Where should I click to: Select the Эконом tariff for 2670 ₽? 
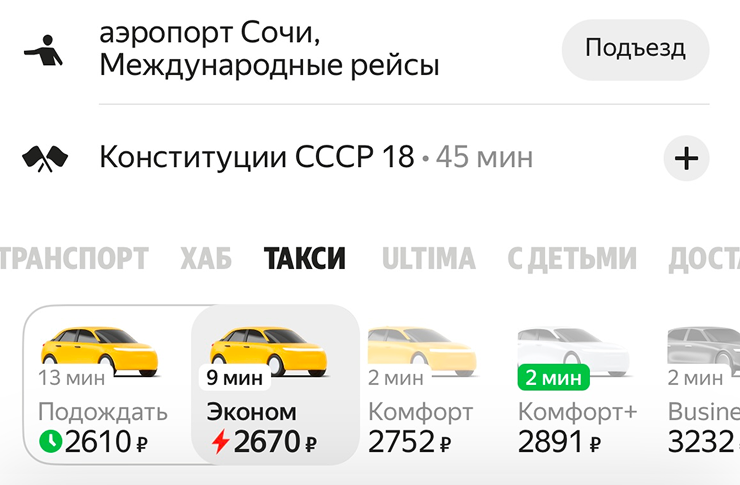tap(274, 385)
